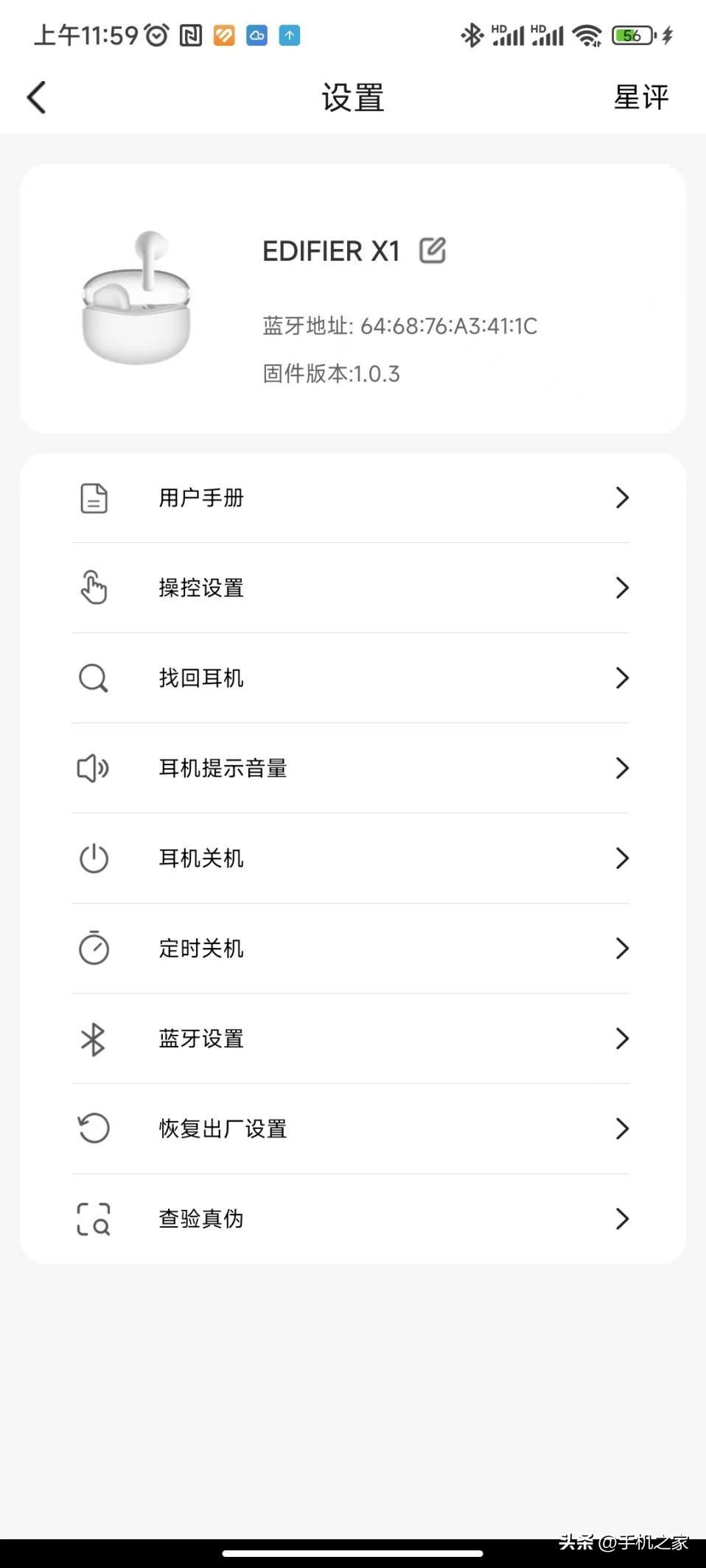Open the 星评 rating page
The height and width of the screenshot is (1568, 706).
640,97
